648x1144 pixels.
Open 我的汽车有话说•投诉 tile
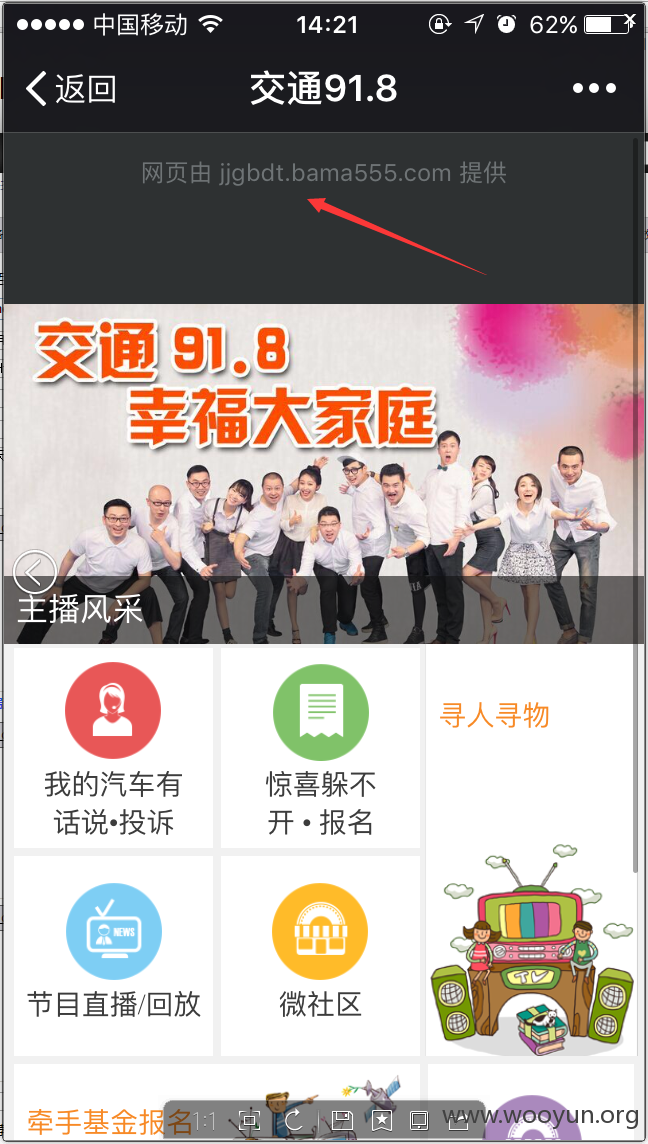click(113, 748)
